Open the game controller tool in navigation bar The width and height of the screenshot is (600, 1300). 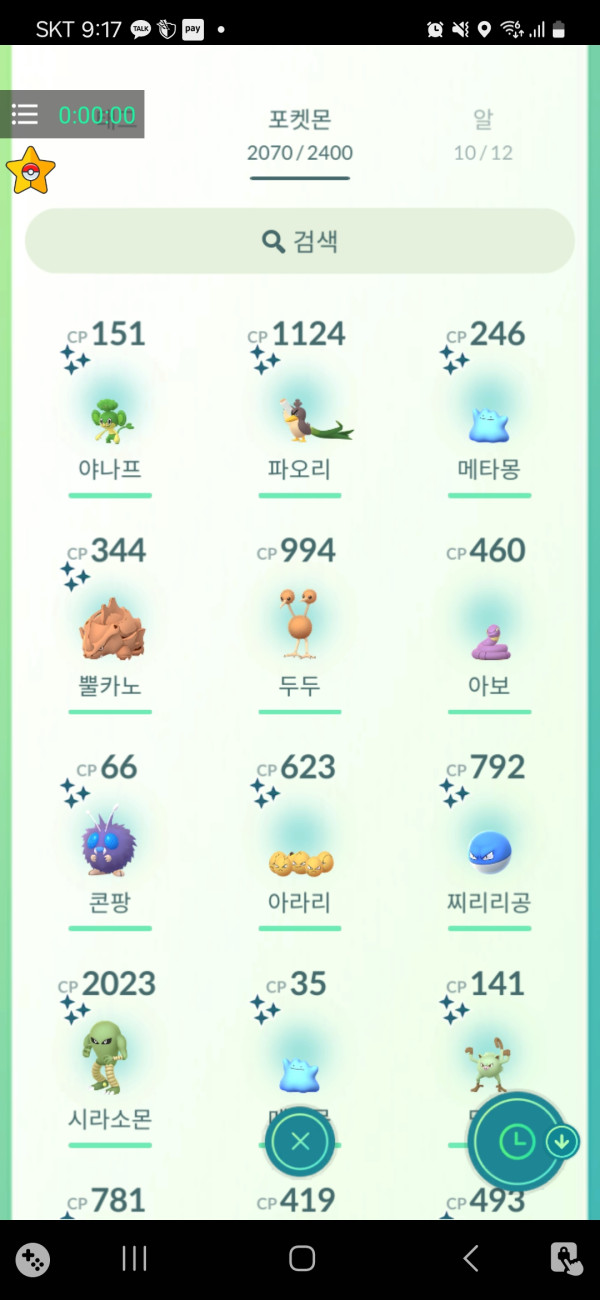click(33, 1258)
